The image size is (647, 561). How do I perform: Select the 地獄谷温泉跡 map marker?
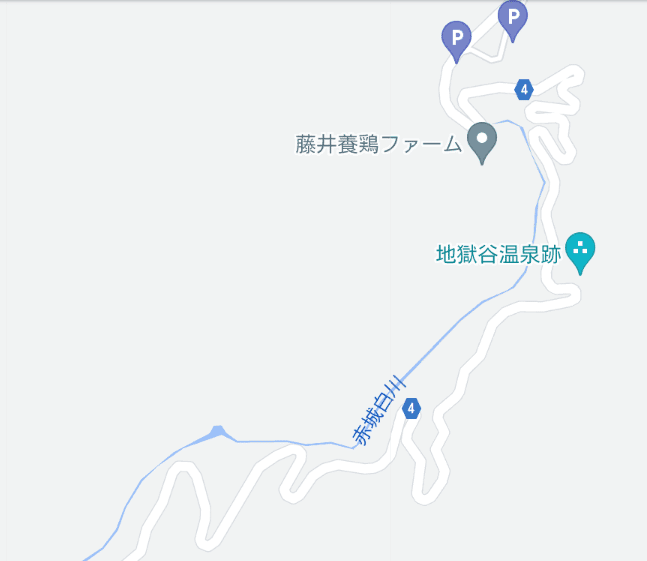[x=580, y=251]
